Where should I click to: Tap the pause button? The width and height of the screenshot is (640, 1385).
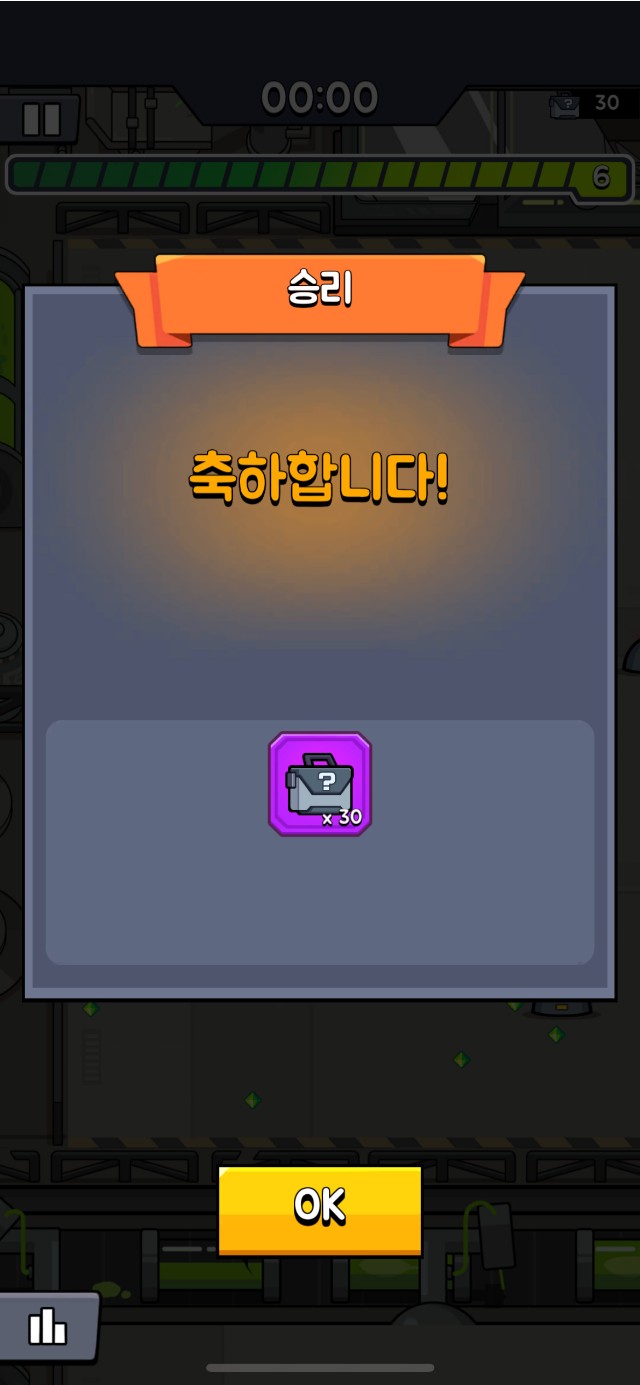click(x=41, y=118)
